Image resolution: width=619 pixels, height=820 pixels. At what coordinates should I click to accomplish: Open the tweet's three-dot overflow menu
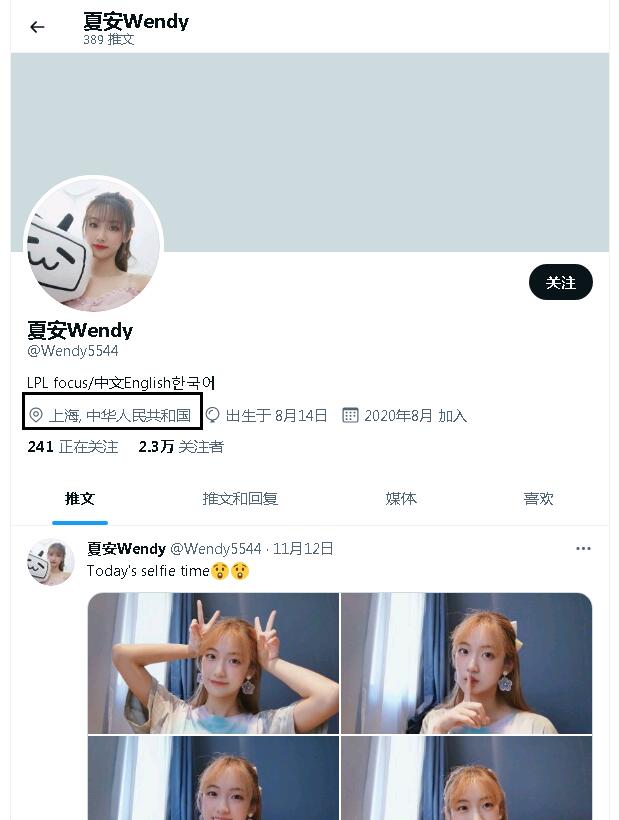click(x=583, y=549)
